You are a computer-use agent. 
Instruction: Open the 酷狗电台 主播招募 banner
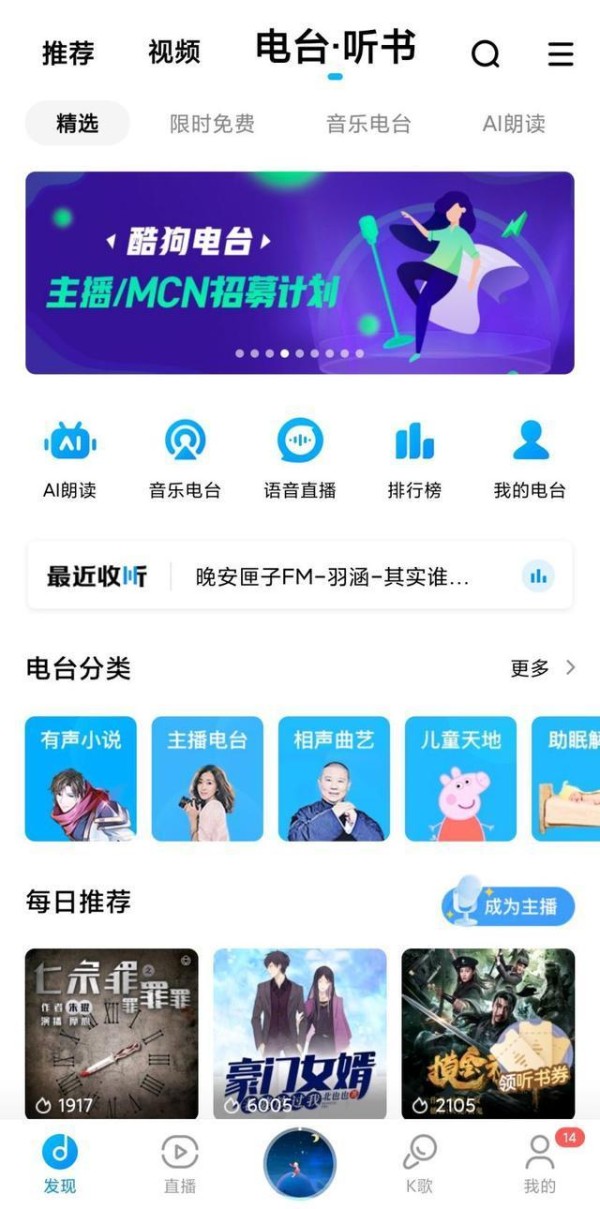[x=300, y=272]
